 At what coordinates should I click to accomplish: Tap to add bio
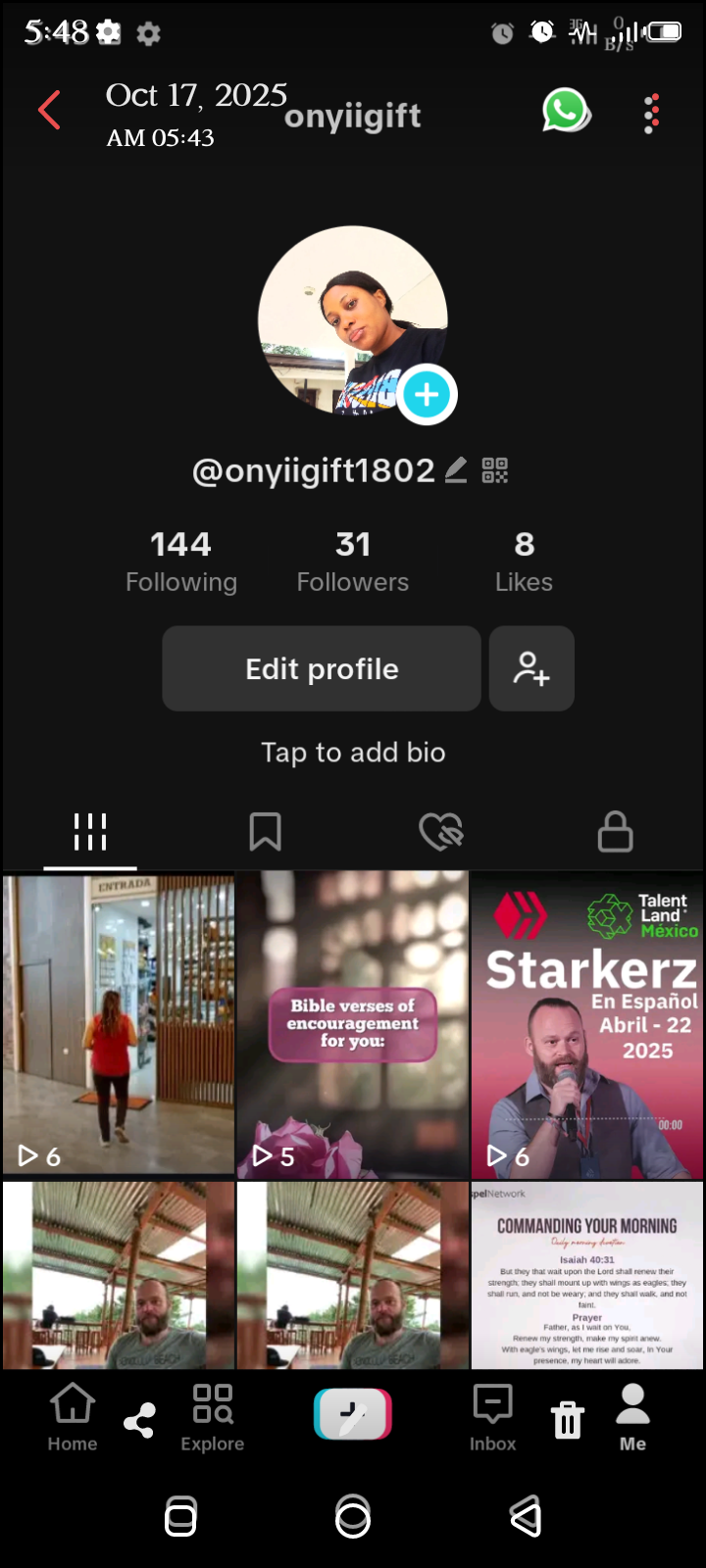tap(353, 752)
